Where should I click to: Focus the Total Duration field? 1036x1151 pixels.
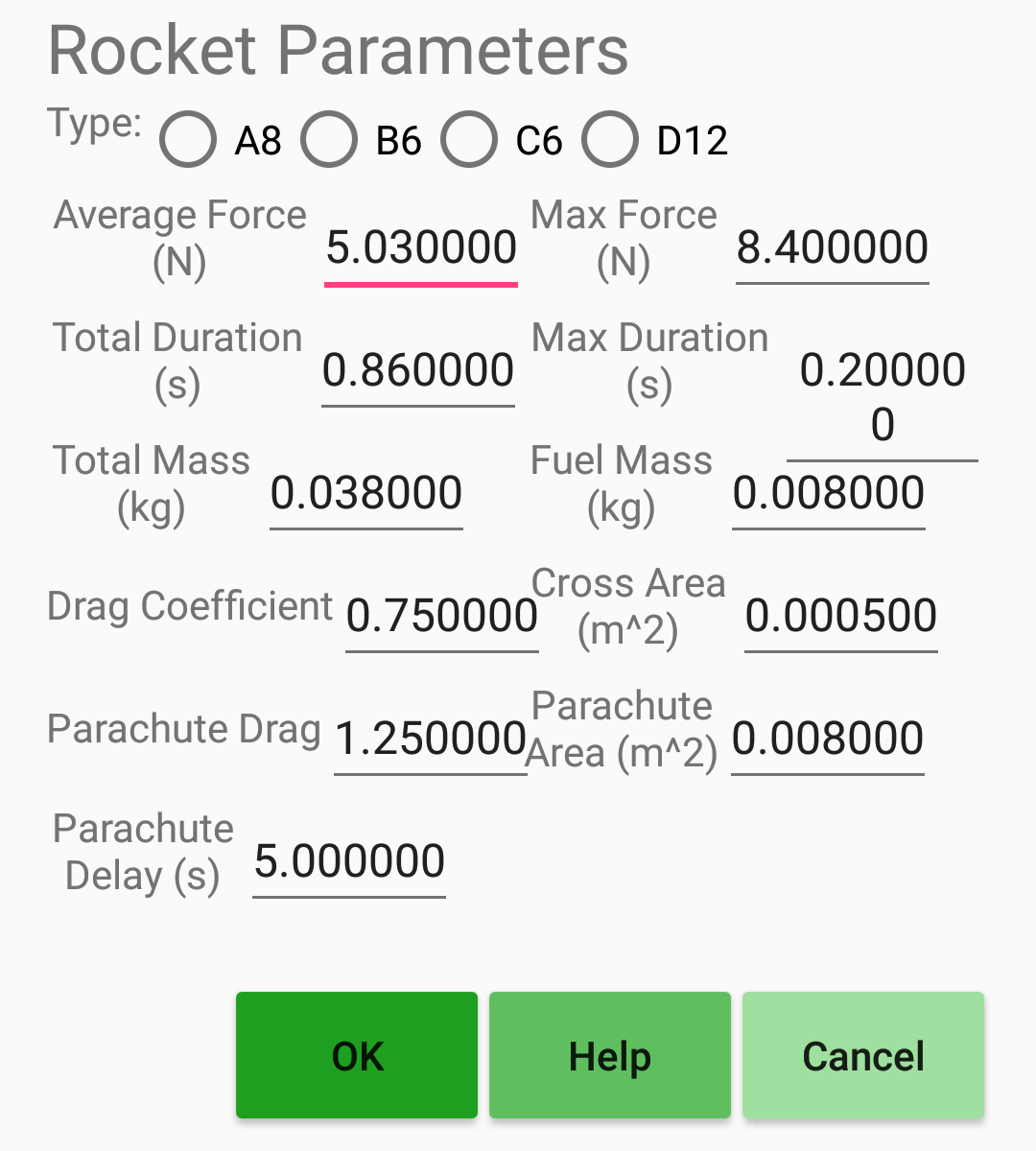point(418,371)
